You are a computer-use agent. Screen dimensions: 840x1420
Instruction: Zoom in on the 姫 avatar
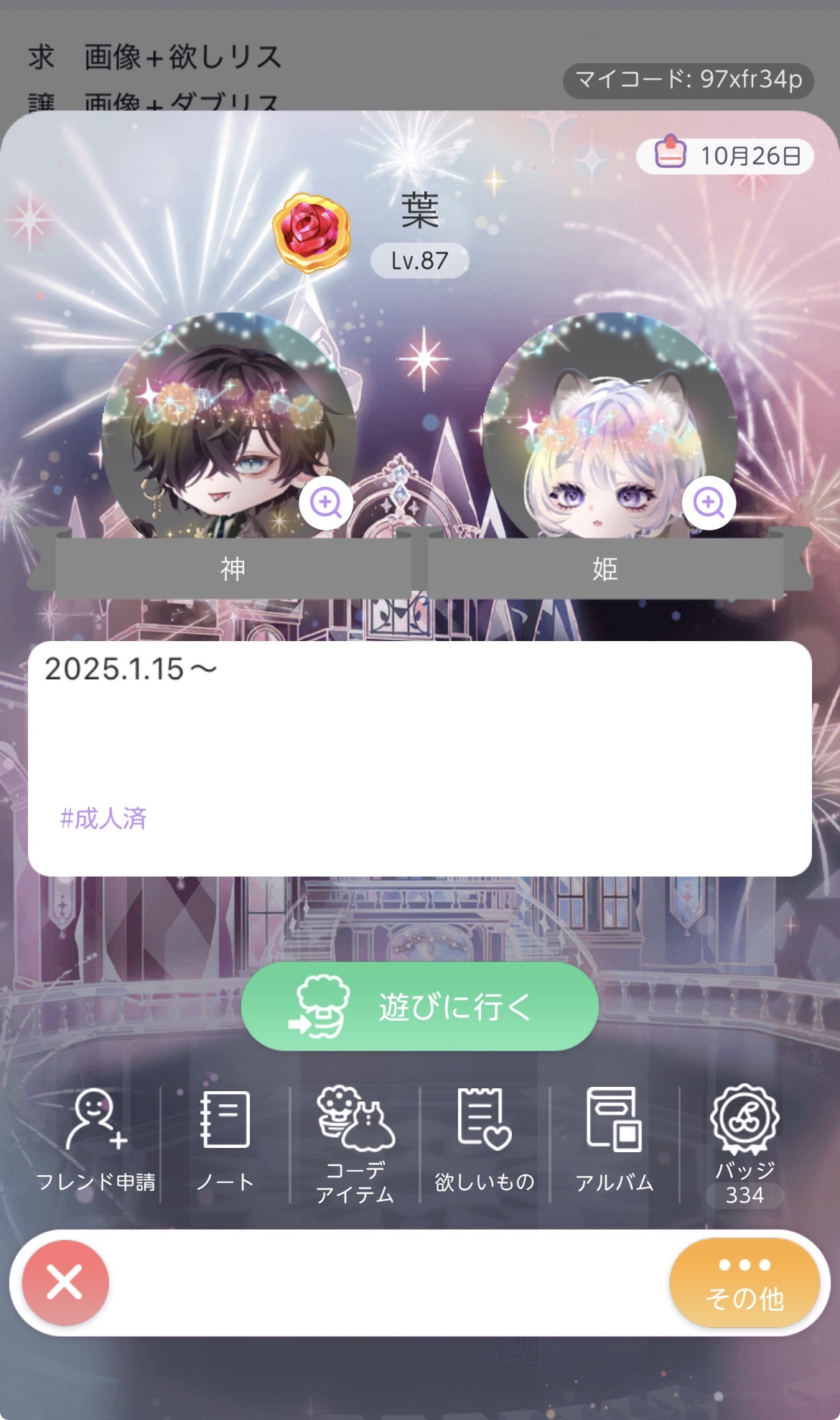pos(709,503)
